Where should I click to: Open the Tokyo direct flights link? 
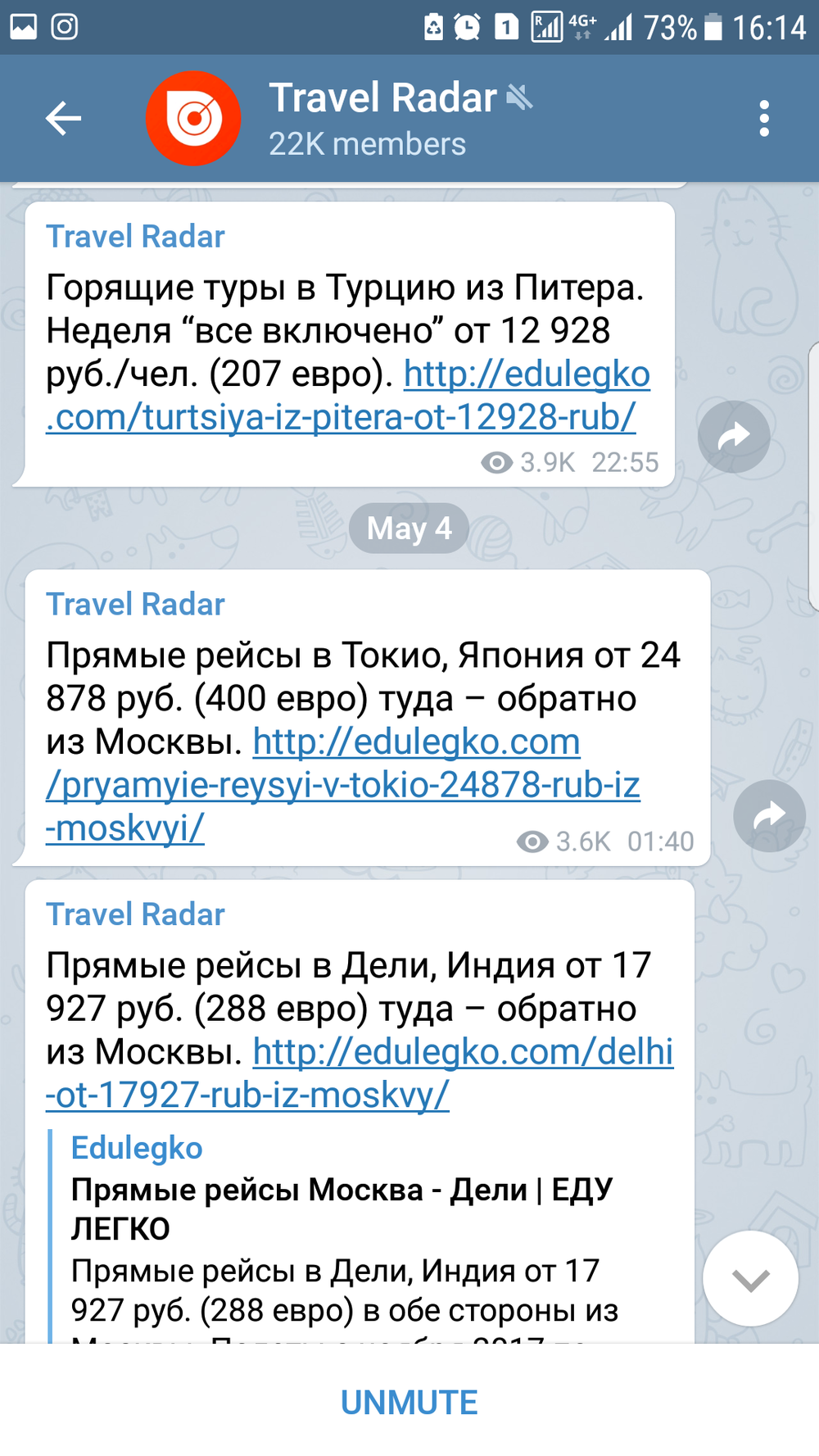click(x=342, y=785)
